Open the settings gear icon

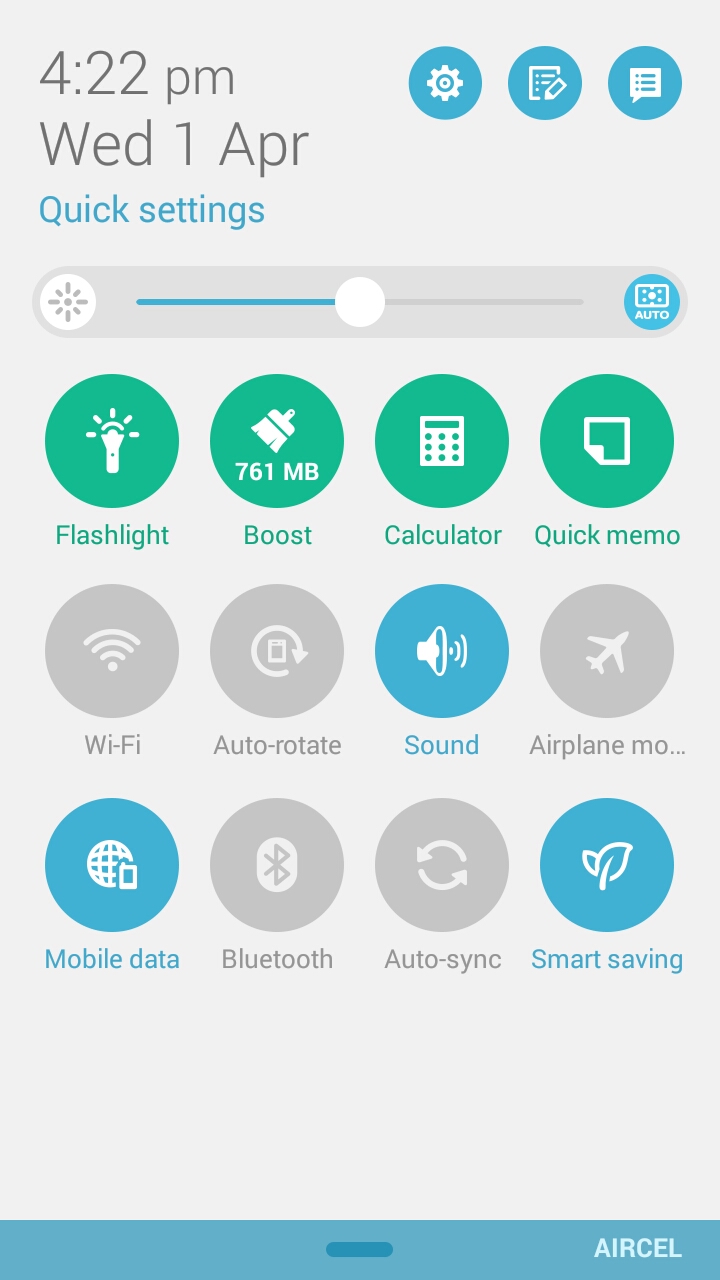point(445,83)
